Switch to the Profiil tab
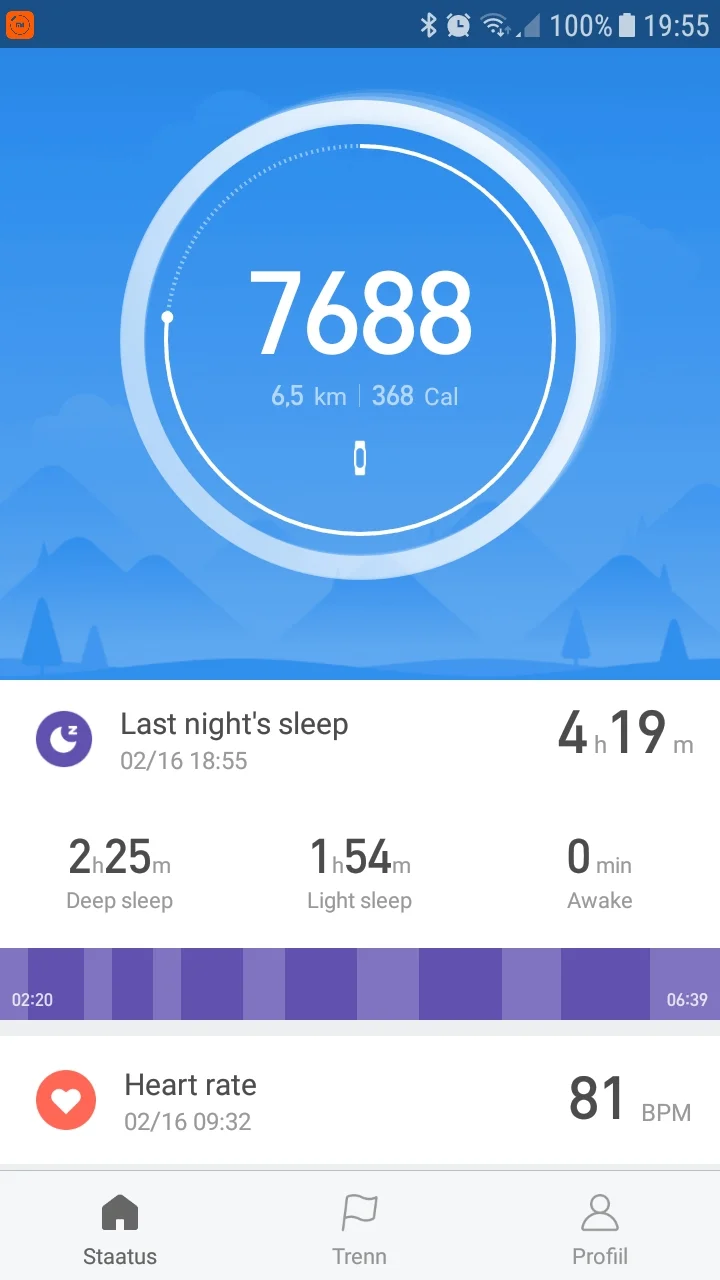 [599, 1227]
